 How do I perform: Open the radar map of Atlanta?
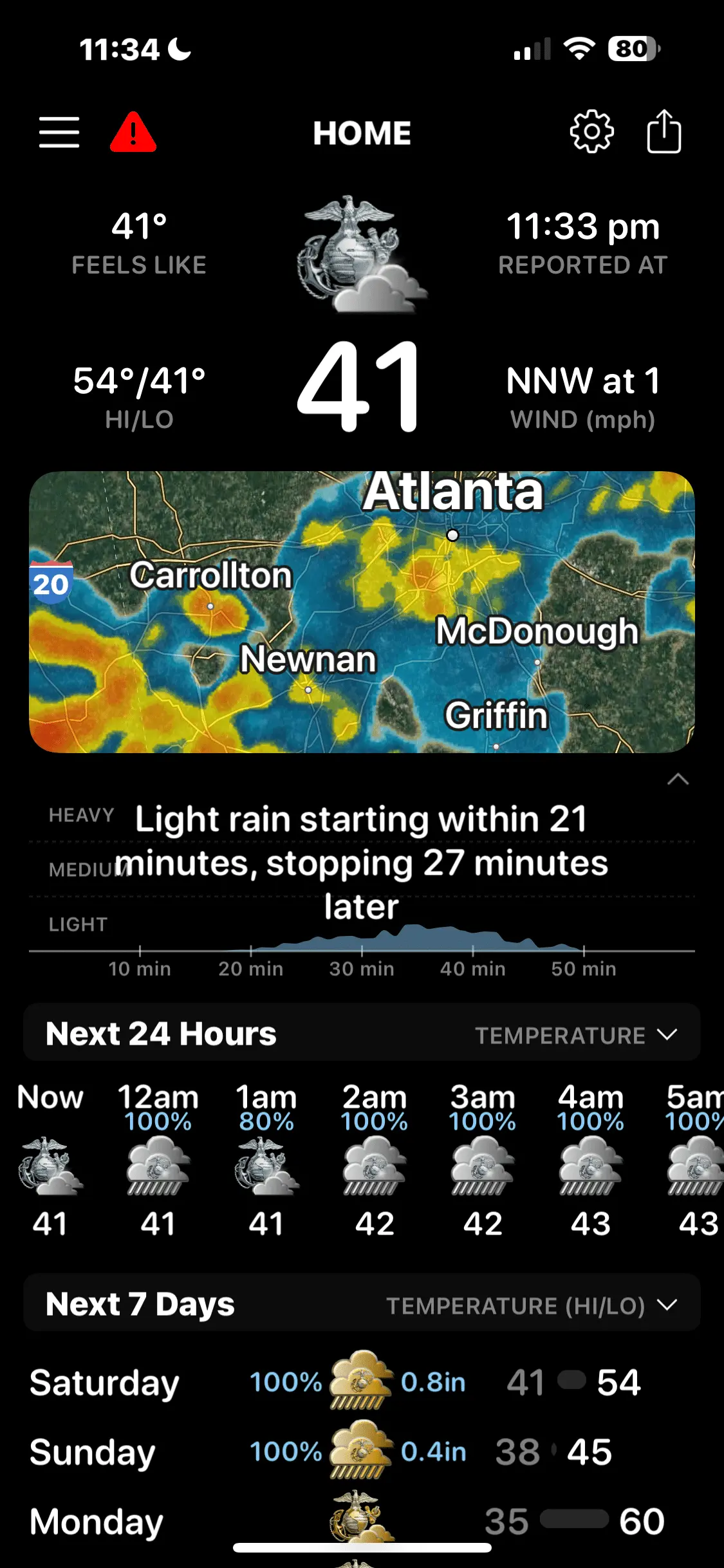[362, 611]
